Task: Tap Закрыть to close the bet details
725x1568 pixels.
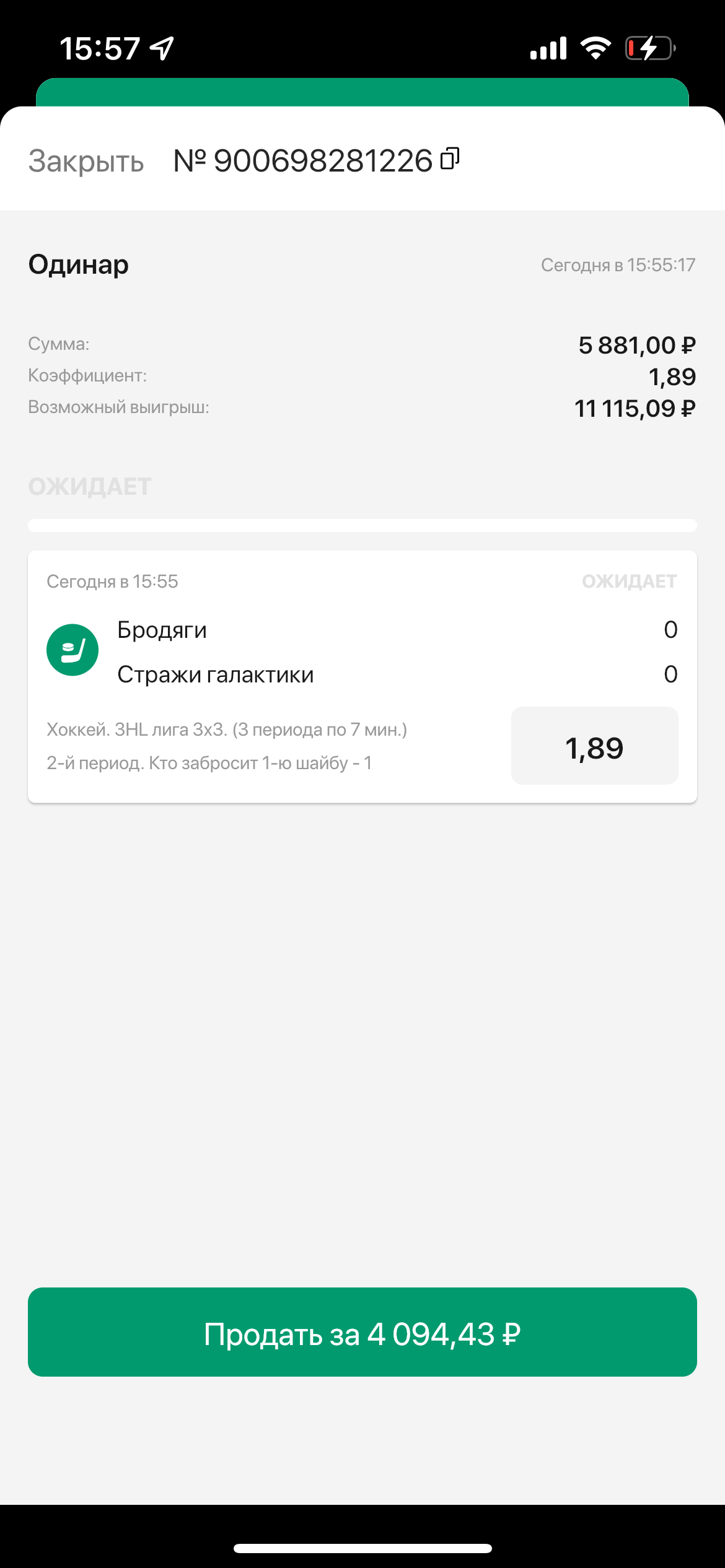Action: (86, 161)
